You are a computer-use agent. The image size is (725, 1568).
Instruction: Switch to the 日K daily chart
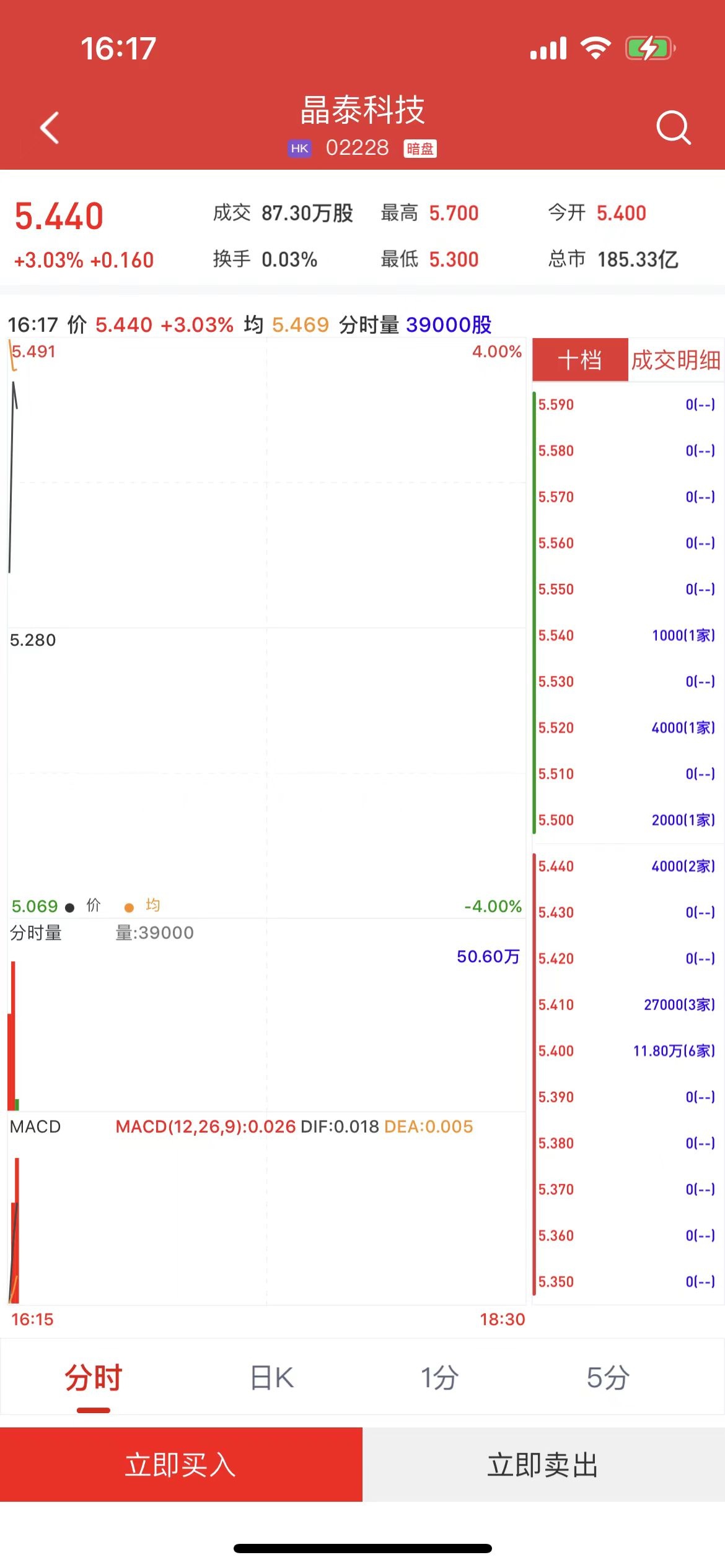coord(271,1378)
